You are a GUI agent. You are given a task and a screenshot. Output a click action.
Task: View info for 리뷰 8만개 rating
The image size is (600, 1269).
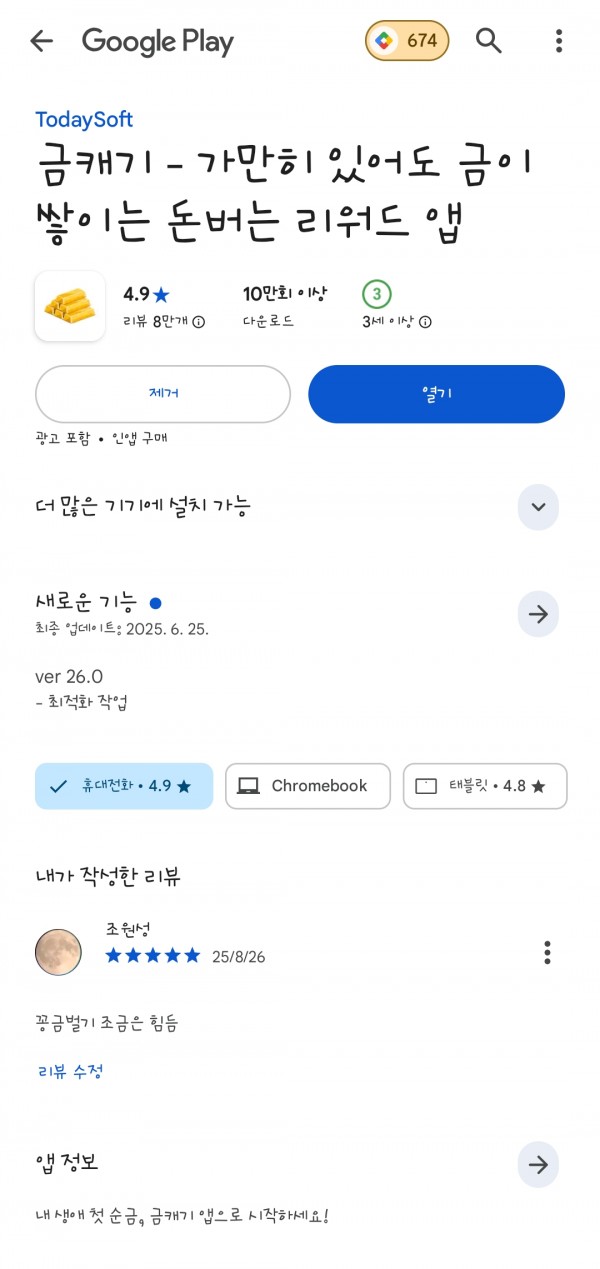coord(198,322)
